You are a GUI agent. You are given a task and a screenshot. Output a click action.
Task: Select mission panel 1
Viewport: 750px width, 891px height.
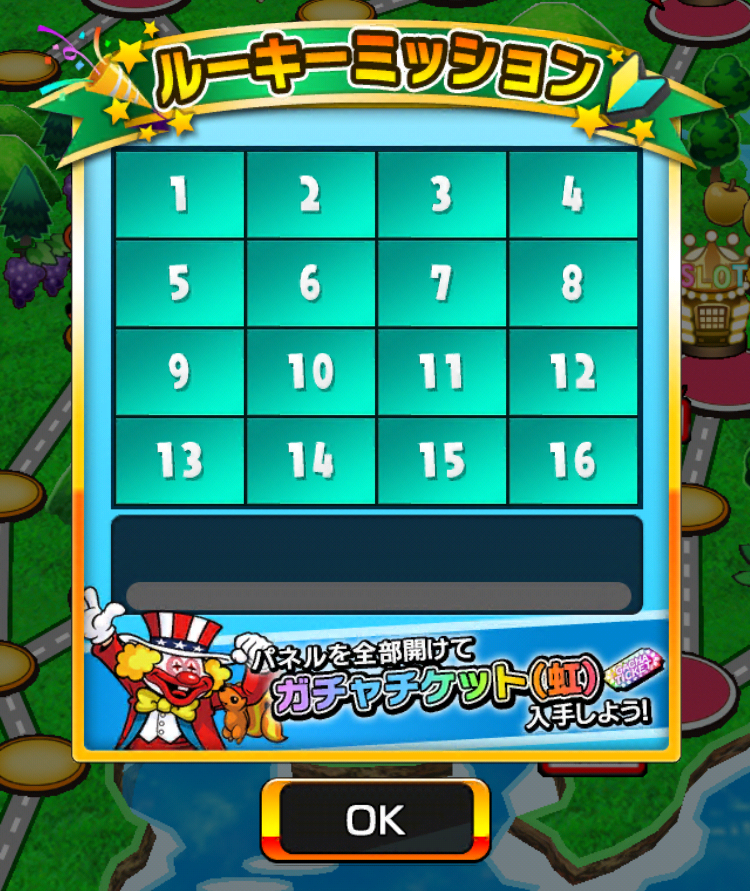click(179, 195)
